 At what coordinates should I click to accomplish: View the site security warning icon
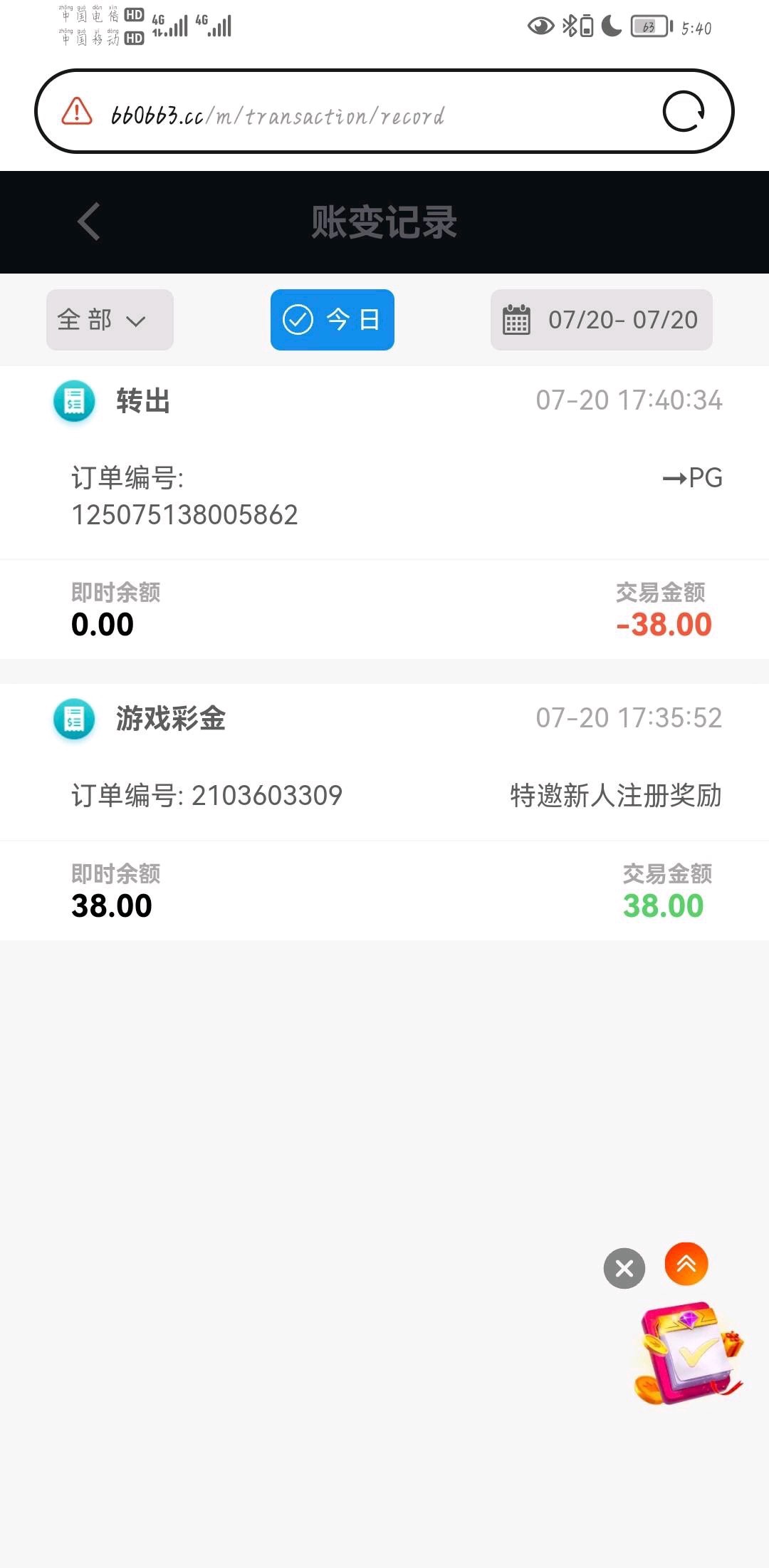coord(77,112)
